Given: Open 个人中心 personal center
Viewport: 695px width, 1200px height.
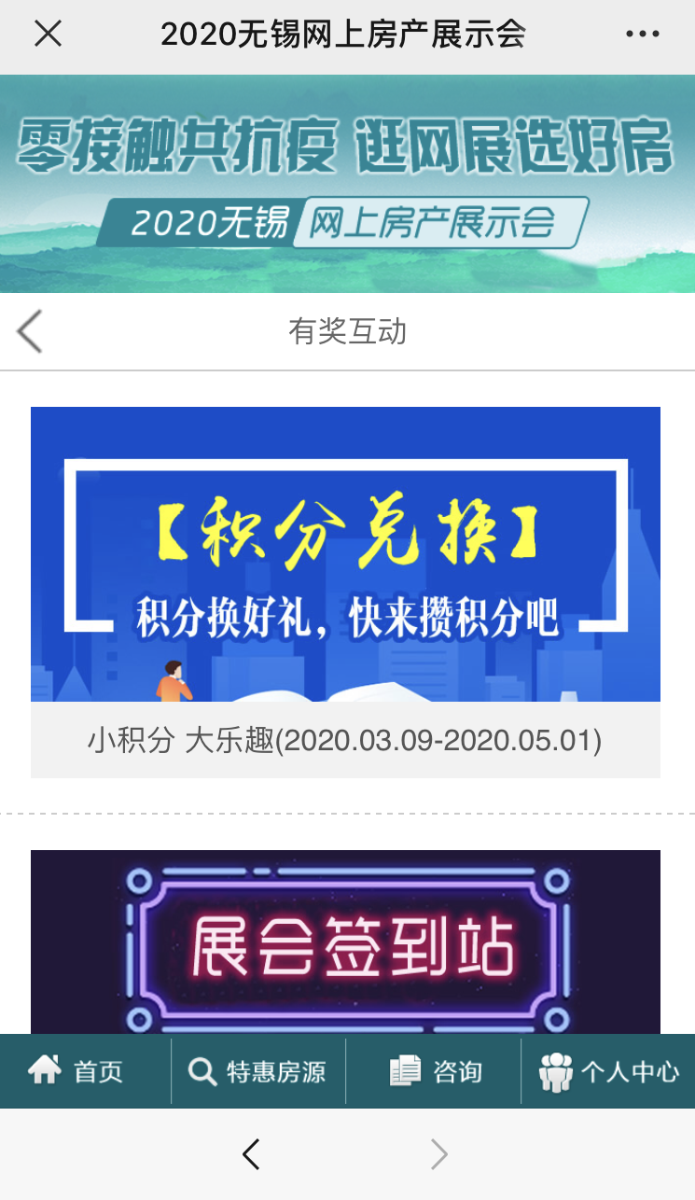Looking at the screenshot, I should (x=608, y=1072).
